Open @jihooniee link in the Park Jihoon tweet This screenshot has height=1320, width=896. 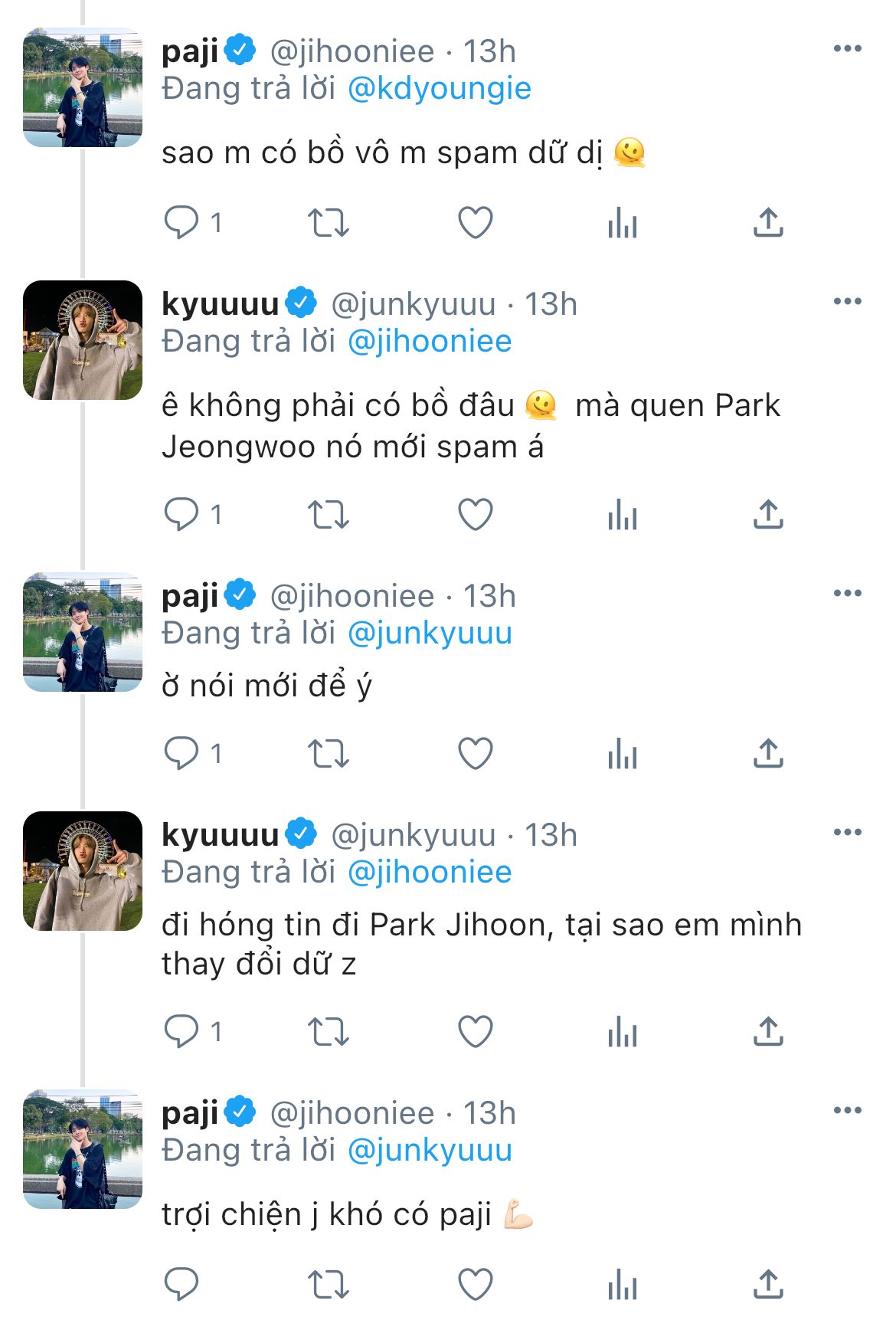pyautogui.click(x=429, y=873)
